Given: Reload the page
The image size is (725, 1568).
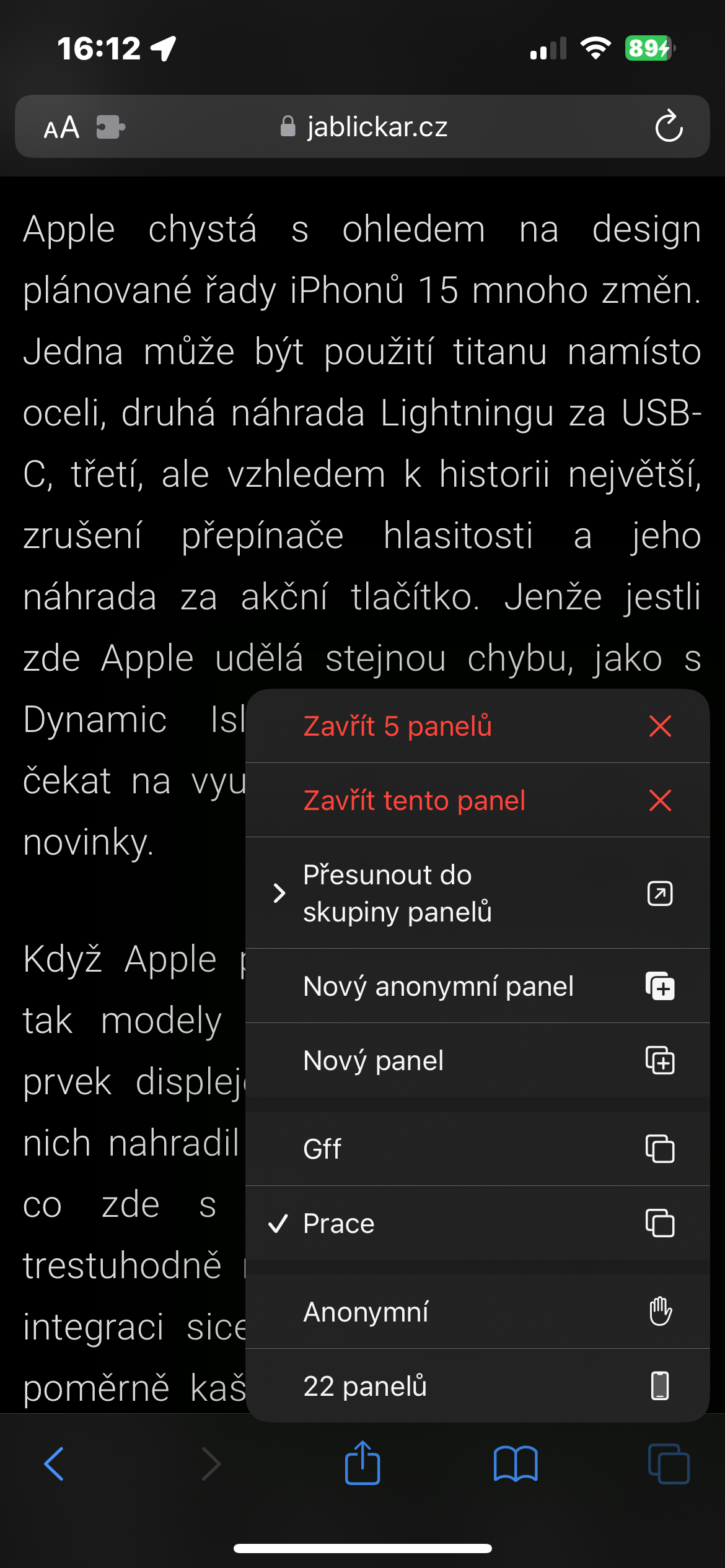Looking at the screenshot, I should pos(669,127).
